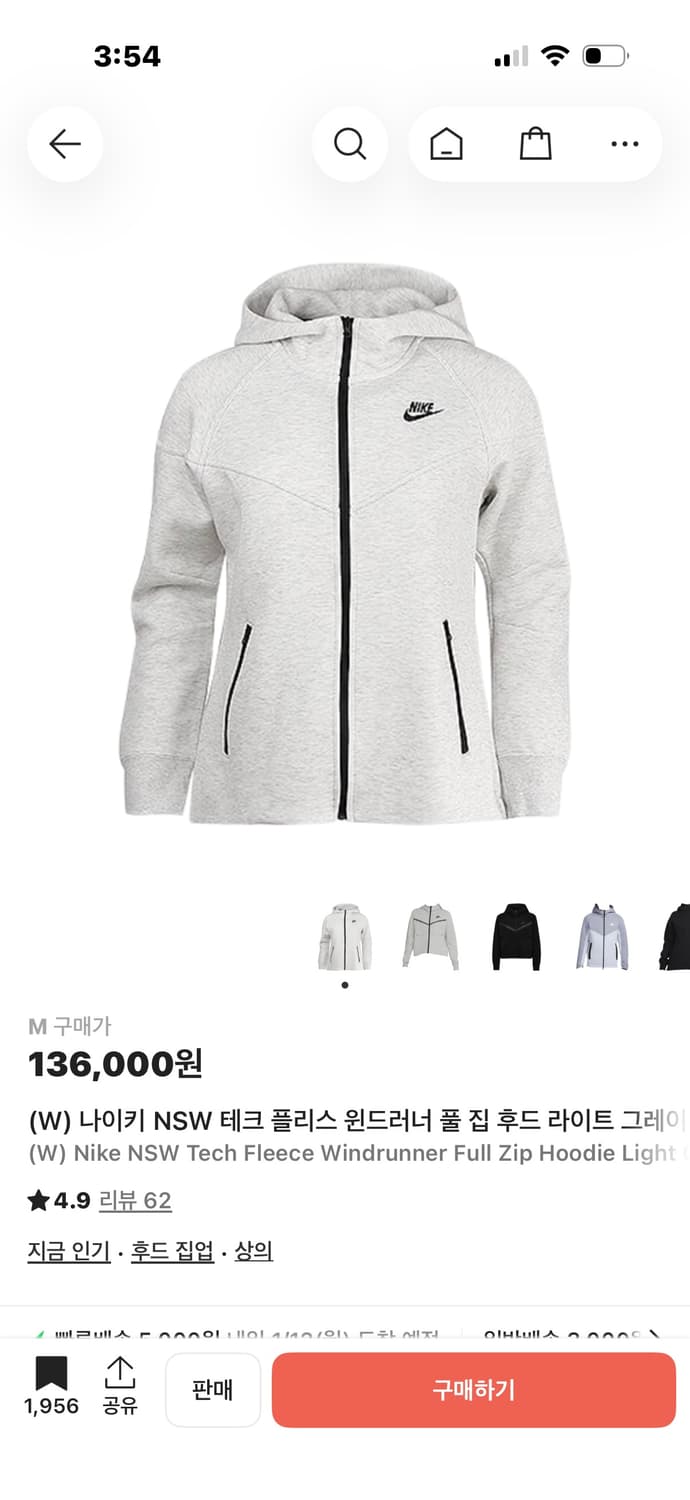Open the 상의 category link
Image resolution: width=690 pixels, height=1500 pixels.
[x=254, y=1251]
